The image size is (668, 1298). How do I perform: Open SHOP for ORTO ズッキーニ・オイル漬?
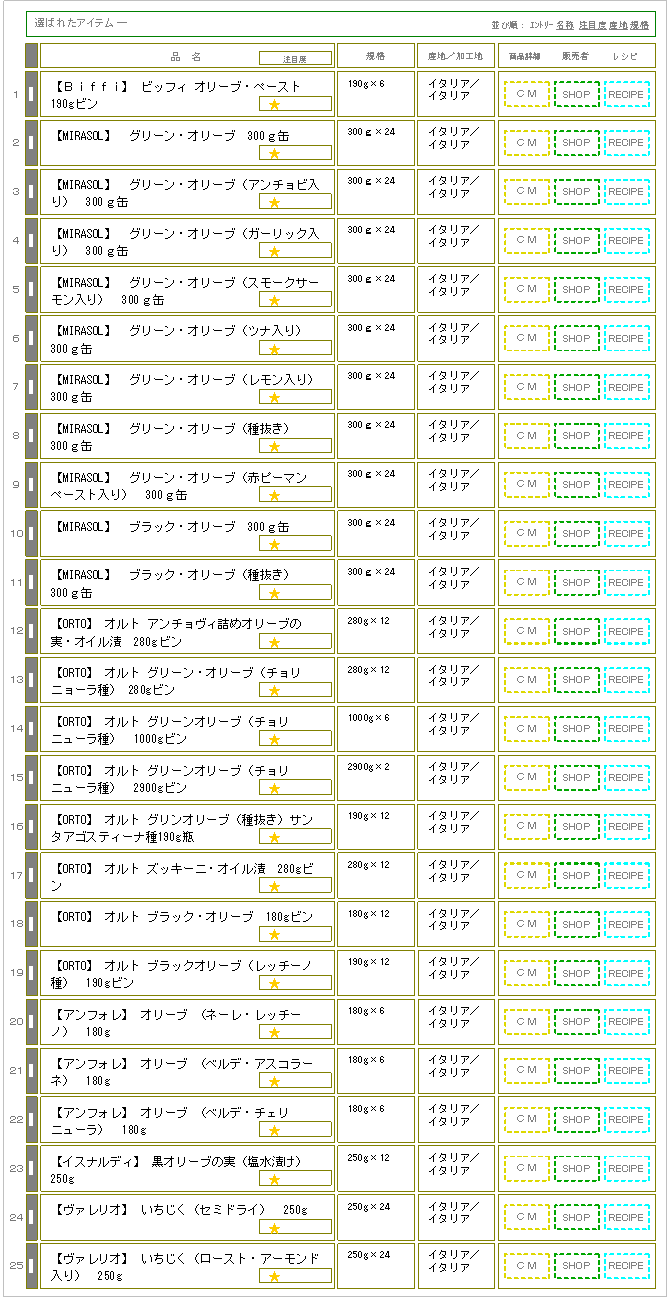576,876
